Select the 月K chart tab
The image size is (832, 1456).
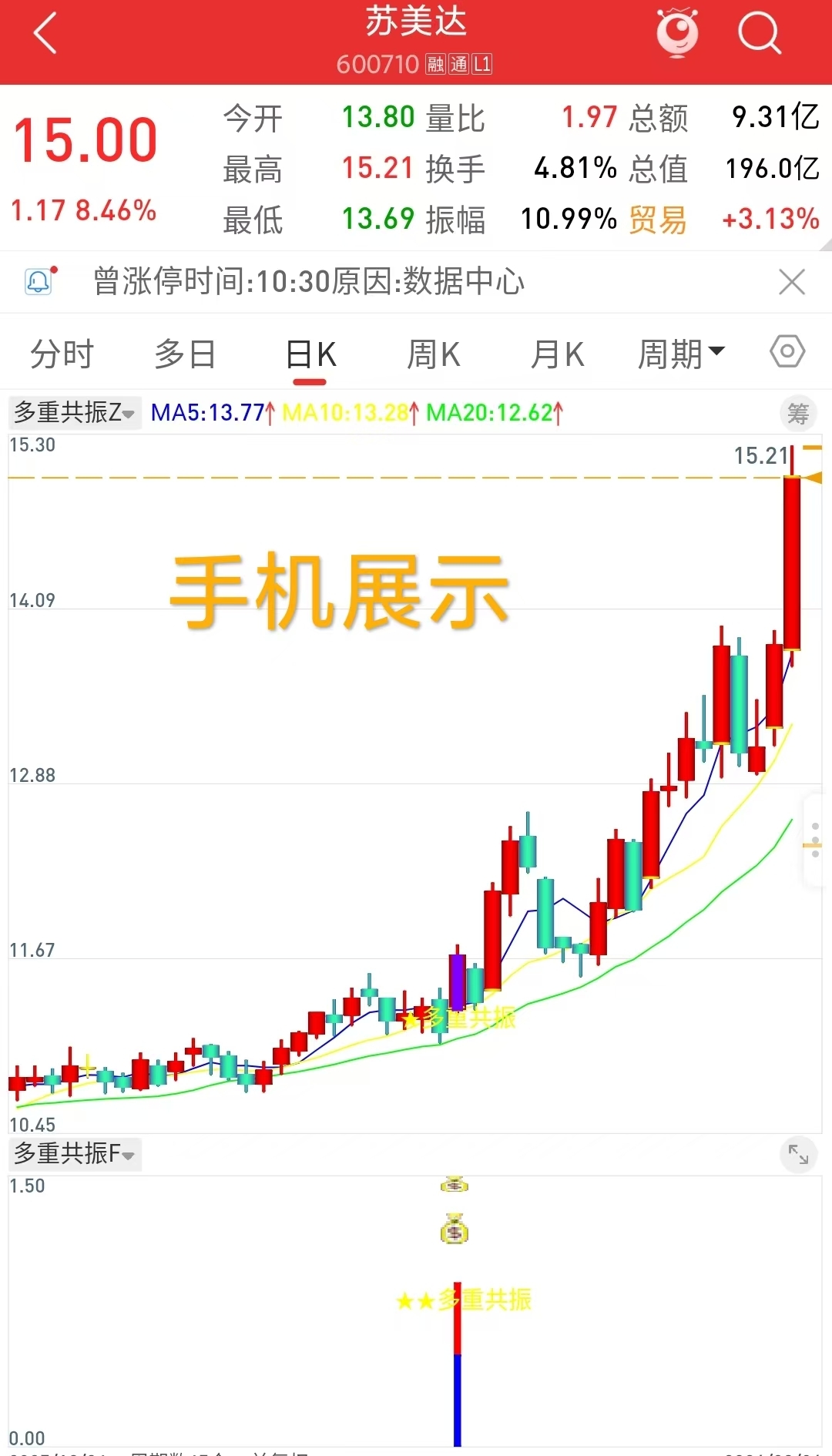[557, 355]
